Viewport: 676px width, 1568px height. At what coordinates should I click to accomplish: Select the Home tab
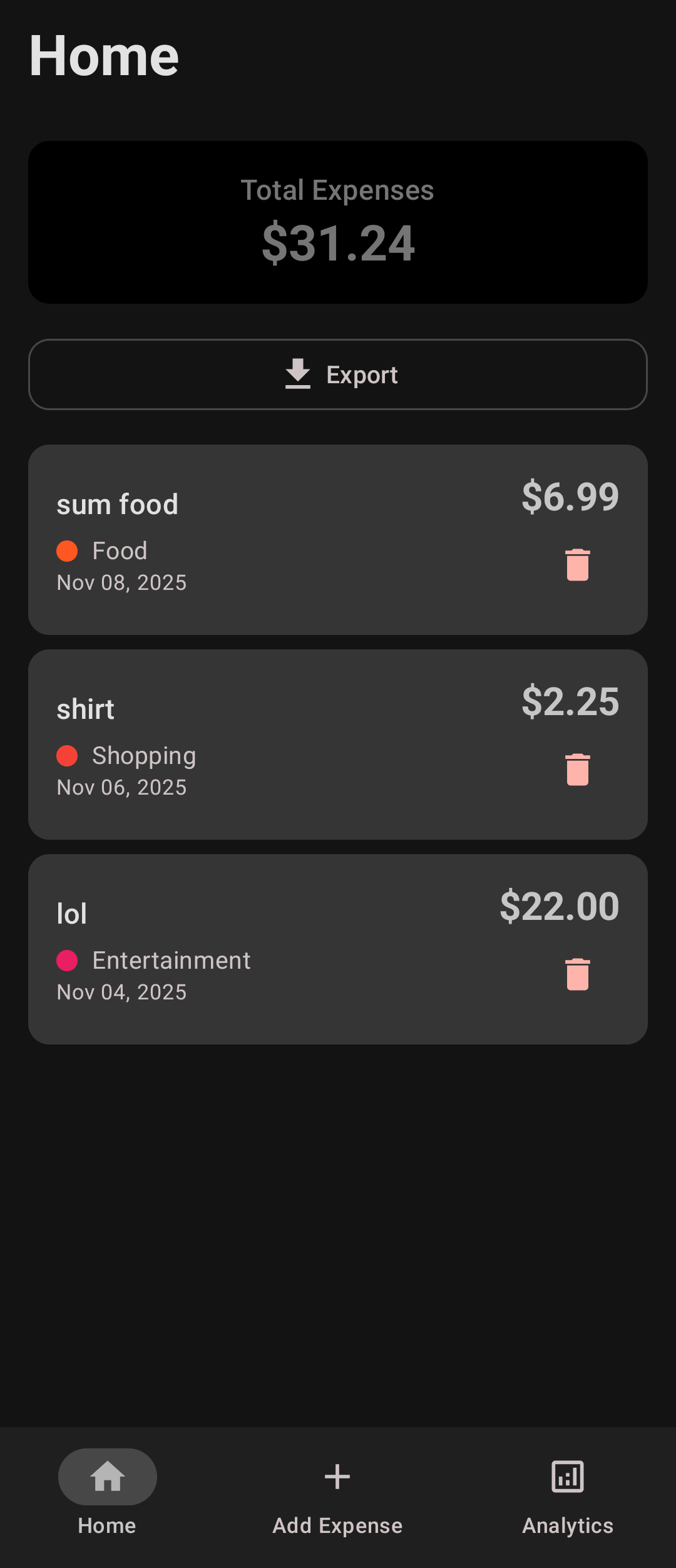tap(107, 1496)
